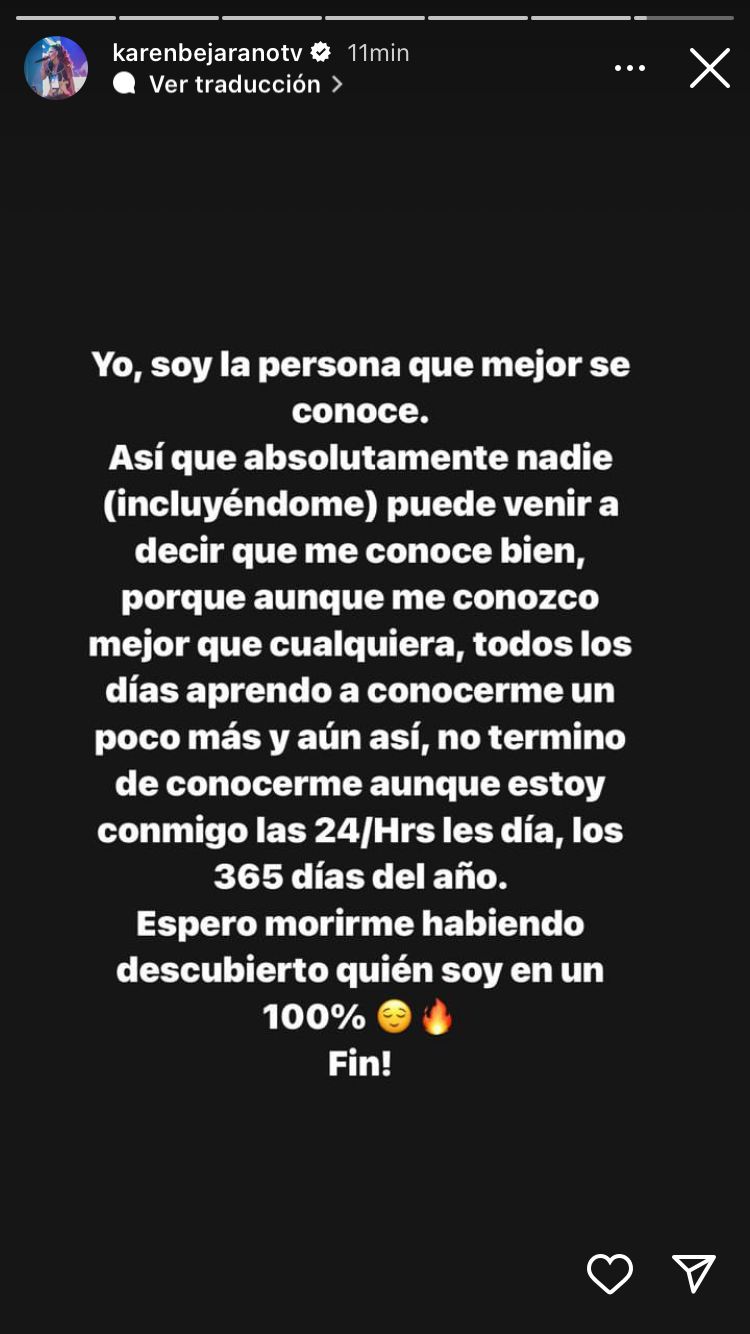Open karenbejaranotv's profile picture
Image resolution: width=750 pixels, height=1334 pixels.
56,68
